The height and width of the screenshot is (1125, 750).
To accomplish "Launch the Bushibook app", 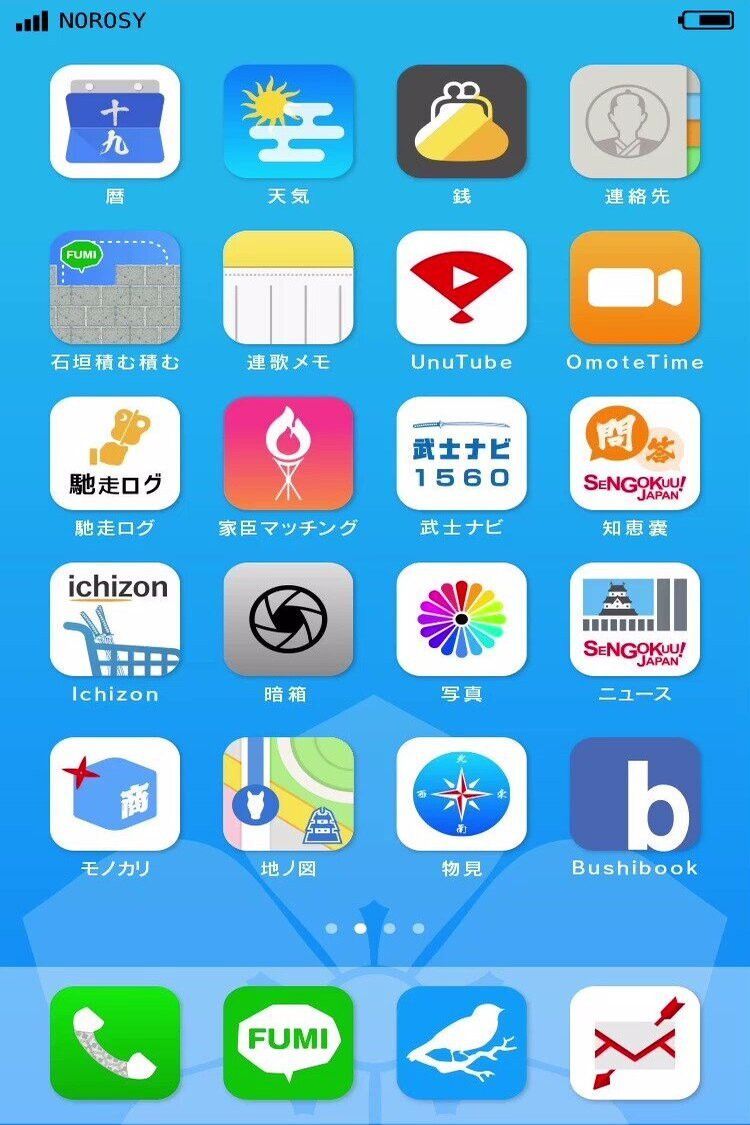I will (x=635, y=794).
